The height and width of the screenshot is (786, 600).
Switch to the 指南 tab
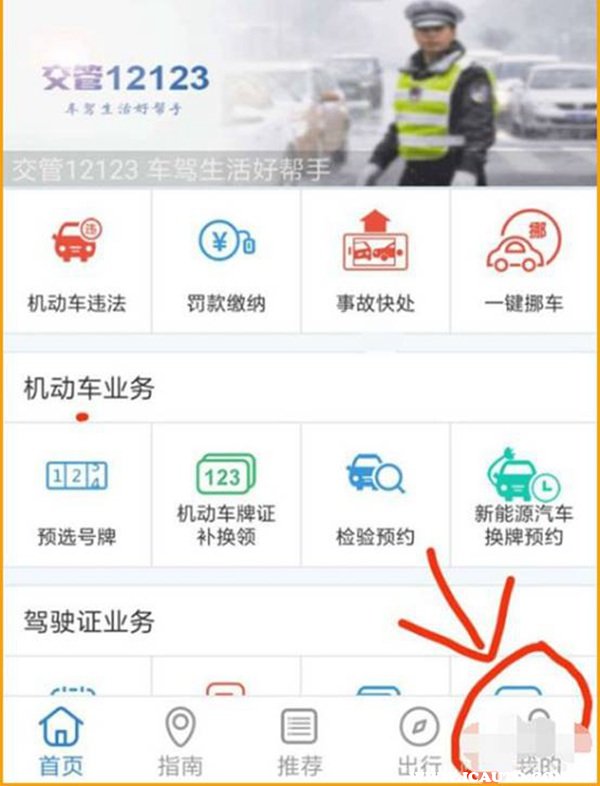point(180,742)
